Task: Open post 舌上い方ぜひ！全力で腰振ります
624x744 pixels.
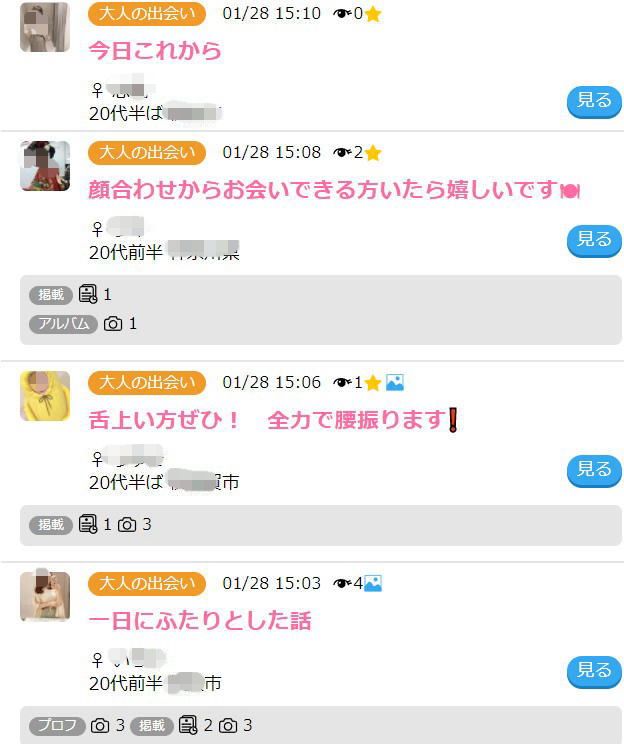Action: tap(271, 420)
